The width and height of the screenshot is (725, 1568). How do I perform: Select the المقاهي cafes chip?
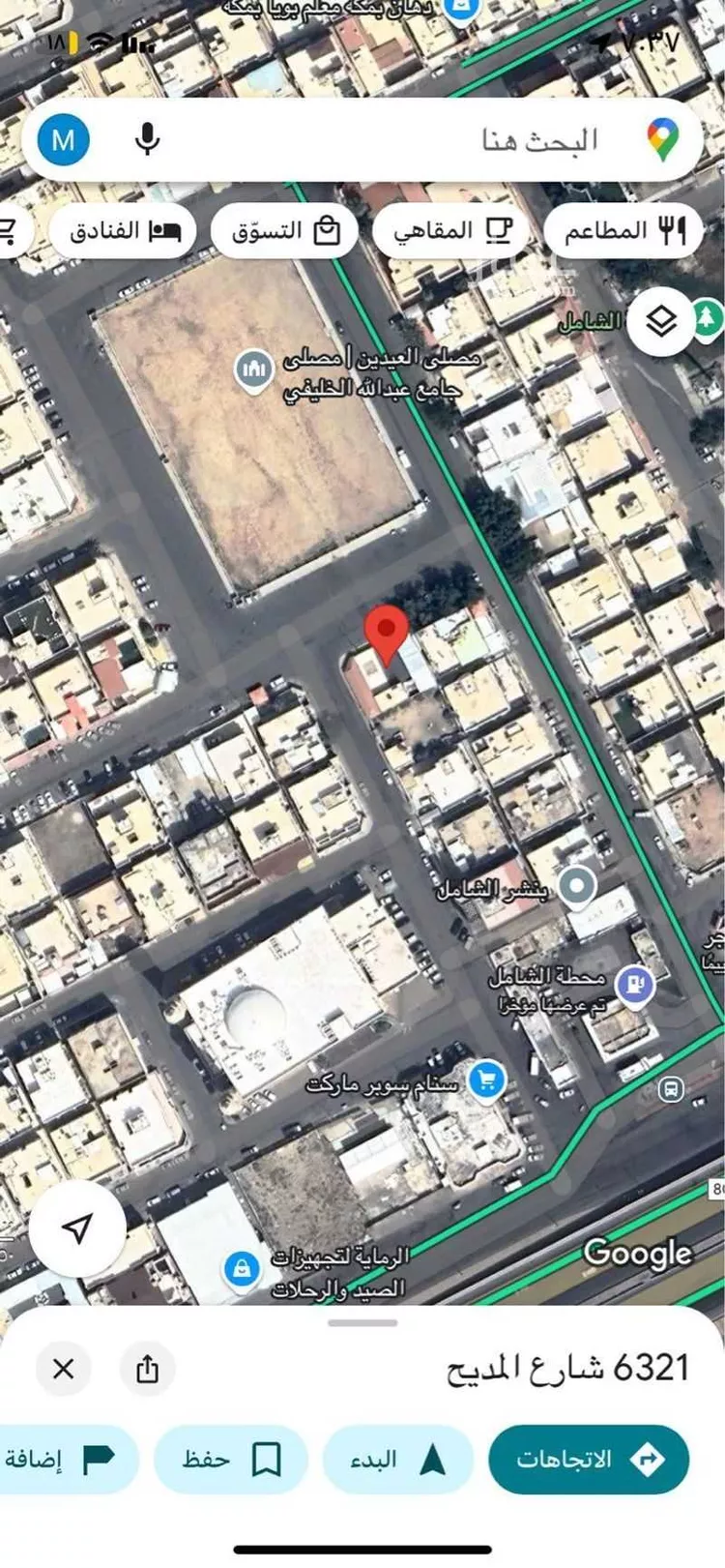click(x=450, y=231)
